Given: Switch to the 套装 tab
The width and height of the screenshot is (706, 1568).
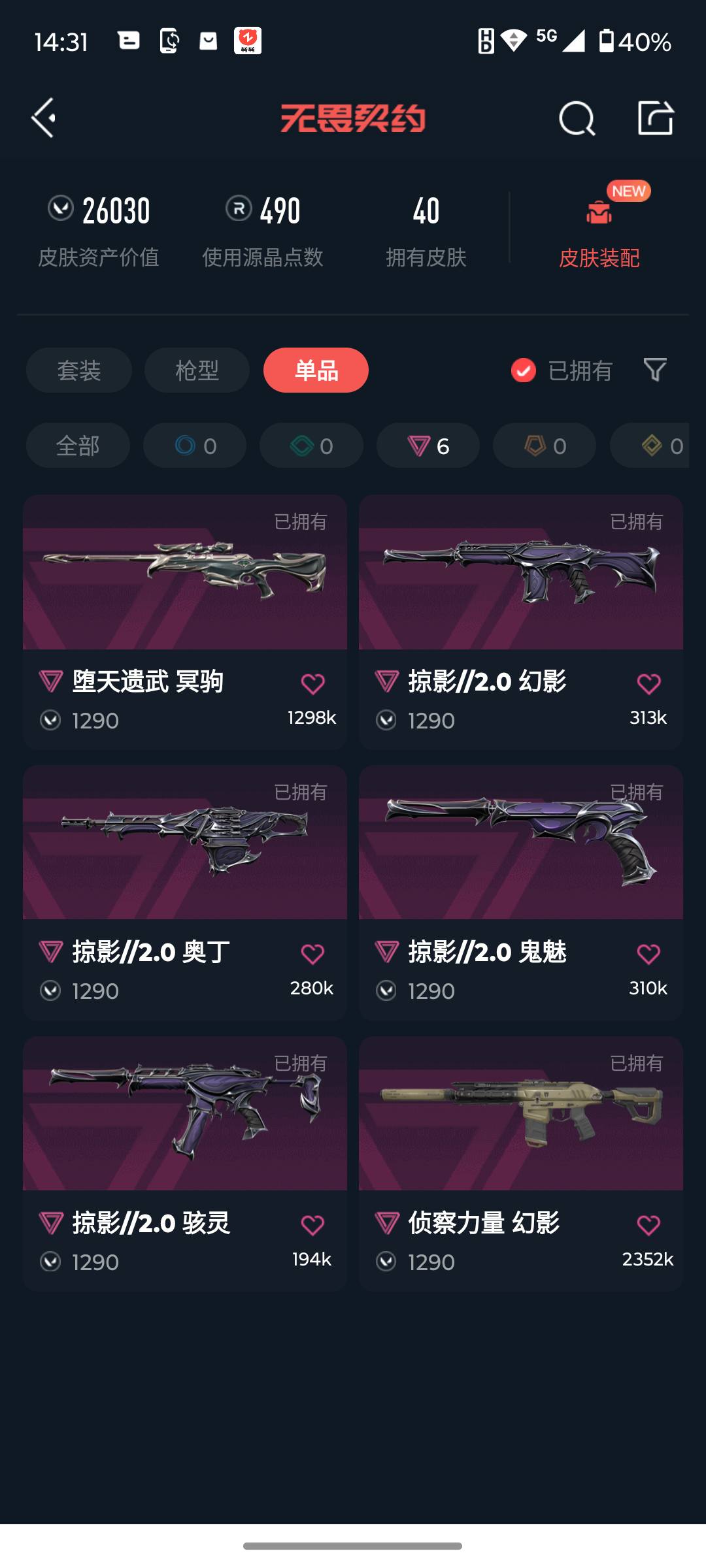Looking at the screenshot, I should (78, 370).
